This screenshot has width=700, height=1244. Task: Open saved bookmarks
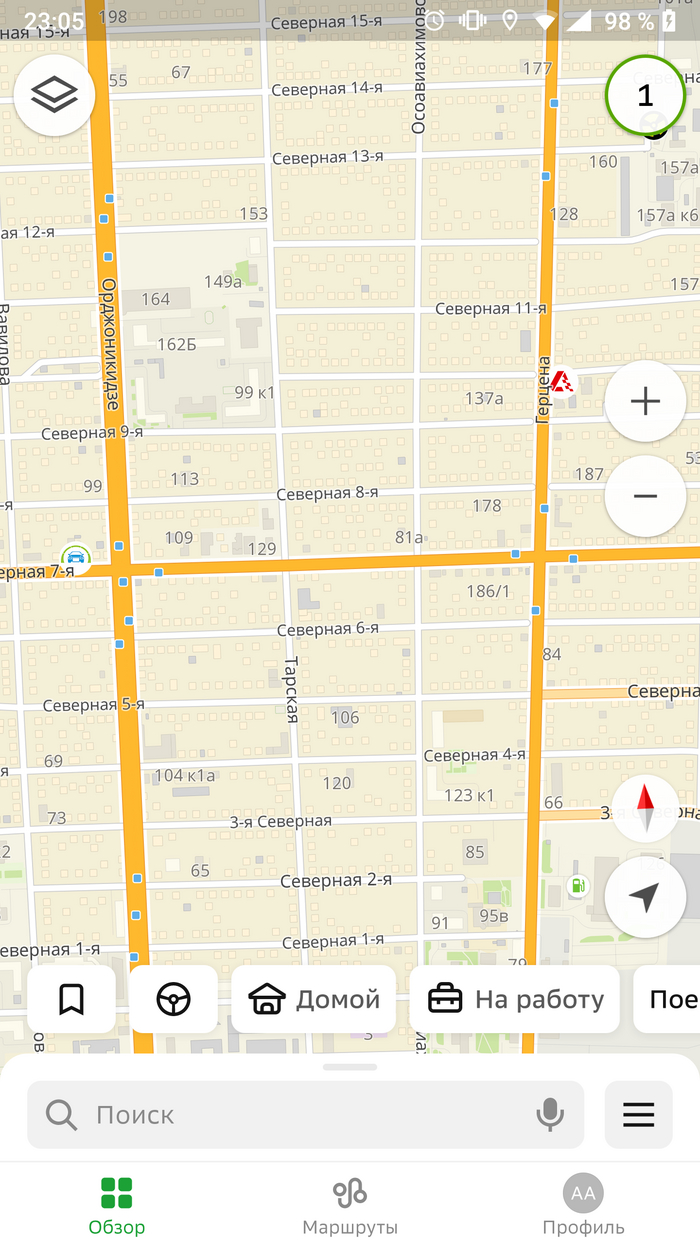[71, 999]
